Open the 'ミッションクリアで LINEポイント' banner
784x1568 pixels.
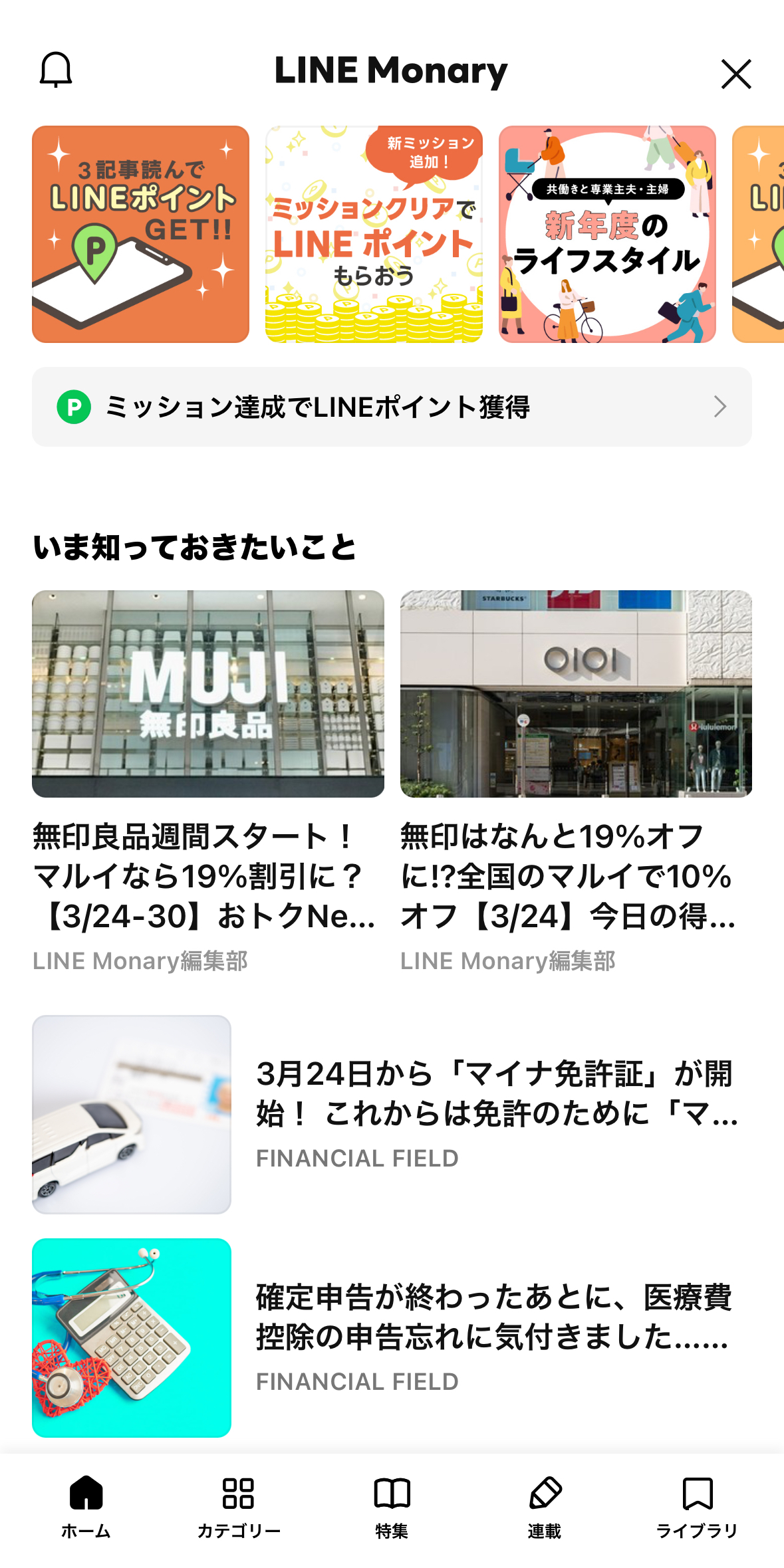pyautogui.click(x=374, y=234)
